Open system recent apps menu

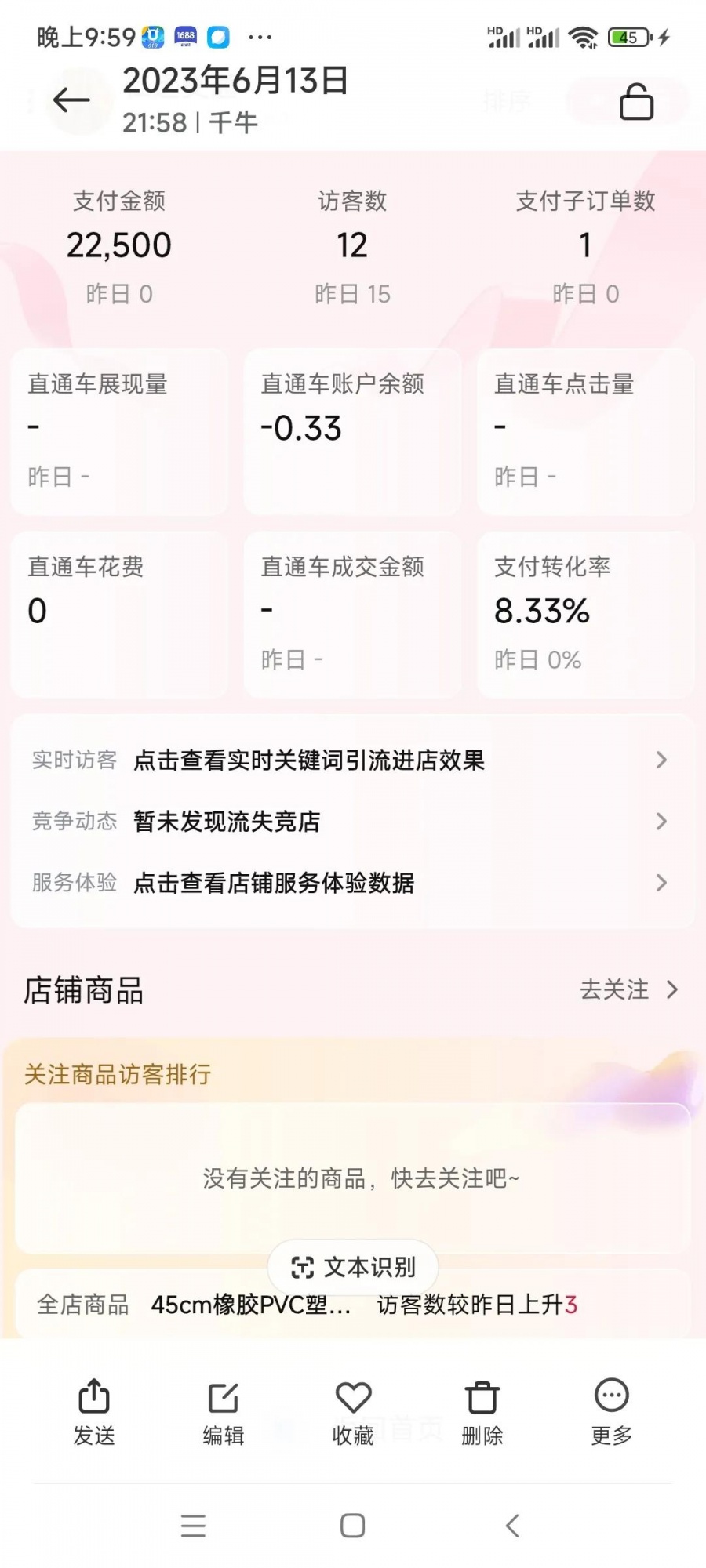[193, 1526]
